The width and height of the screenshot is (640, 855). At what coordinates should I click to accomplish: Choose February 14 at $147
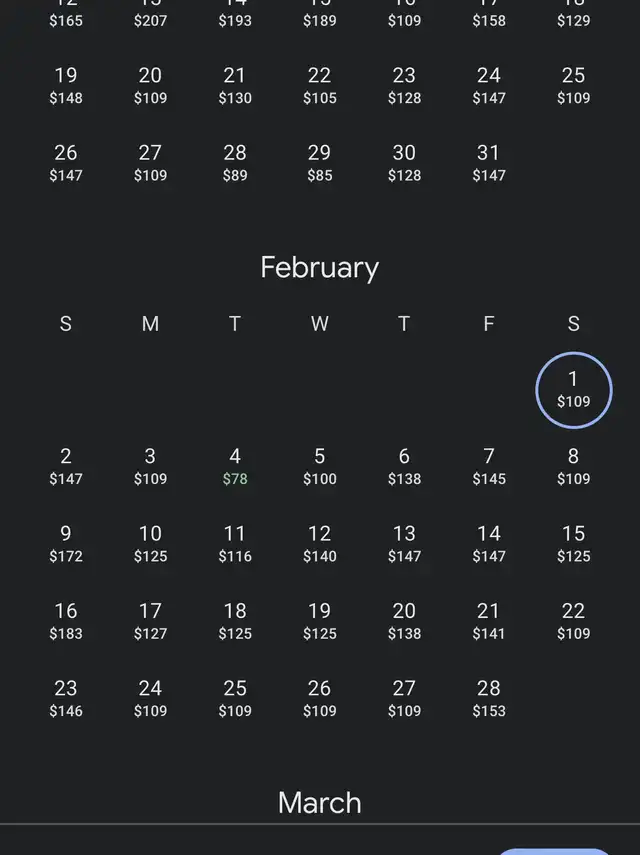click(x=488, y=543)
